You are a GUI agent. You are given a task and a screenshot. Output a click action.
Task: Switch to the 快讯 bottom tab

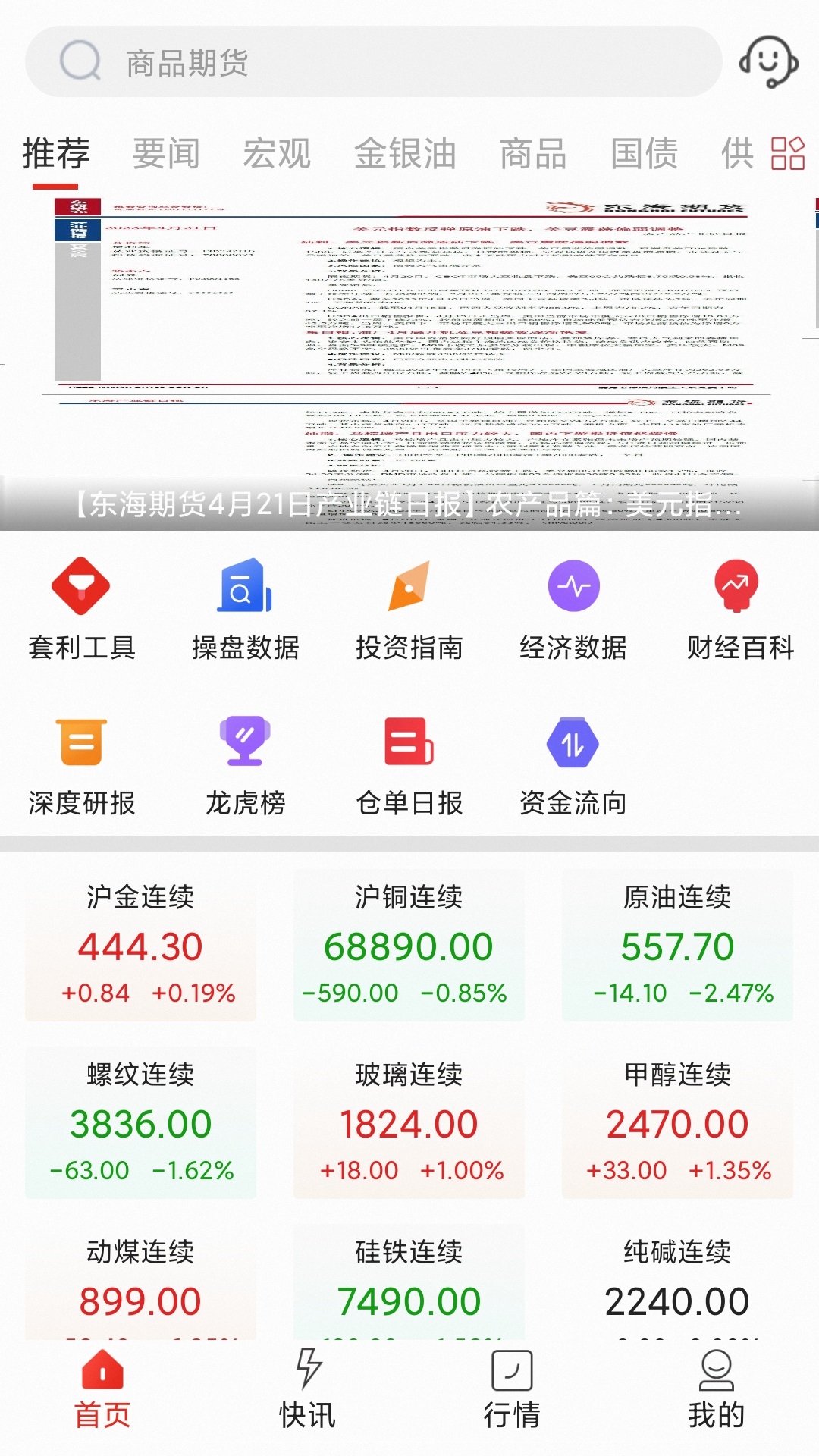pyautogui.click(x=307, y=1388)
